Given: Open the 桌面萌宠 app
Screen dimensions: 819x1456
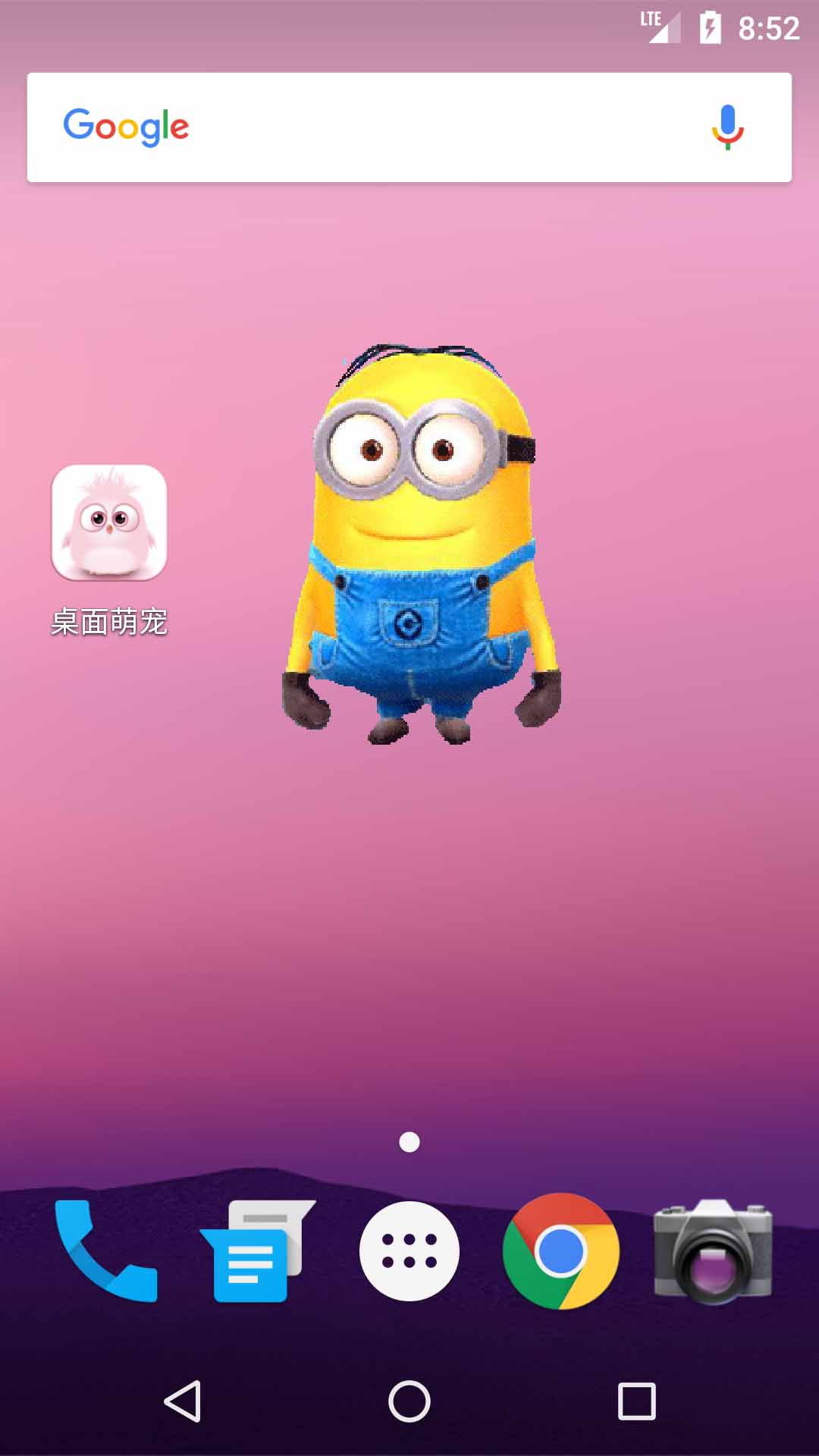Looking at the screenshot, I should [x=109, y=523].
